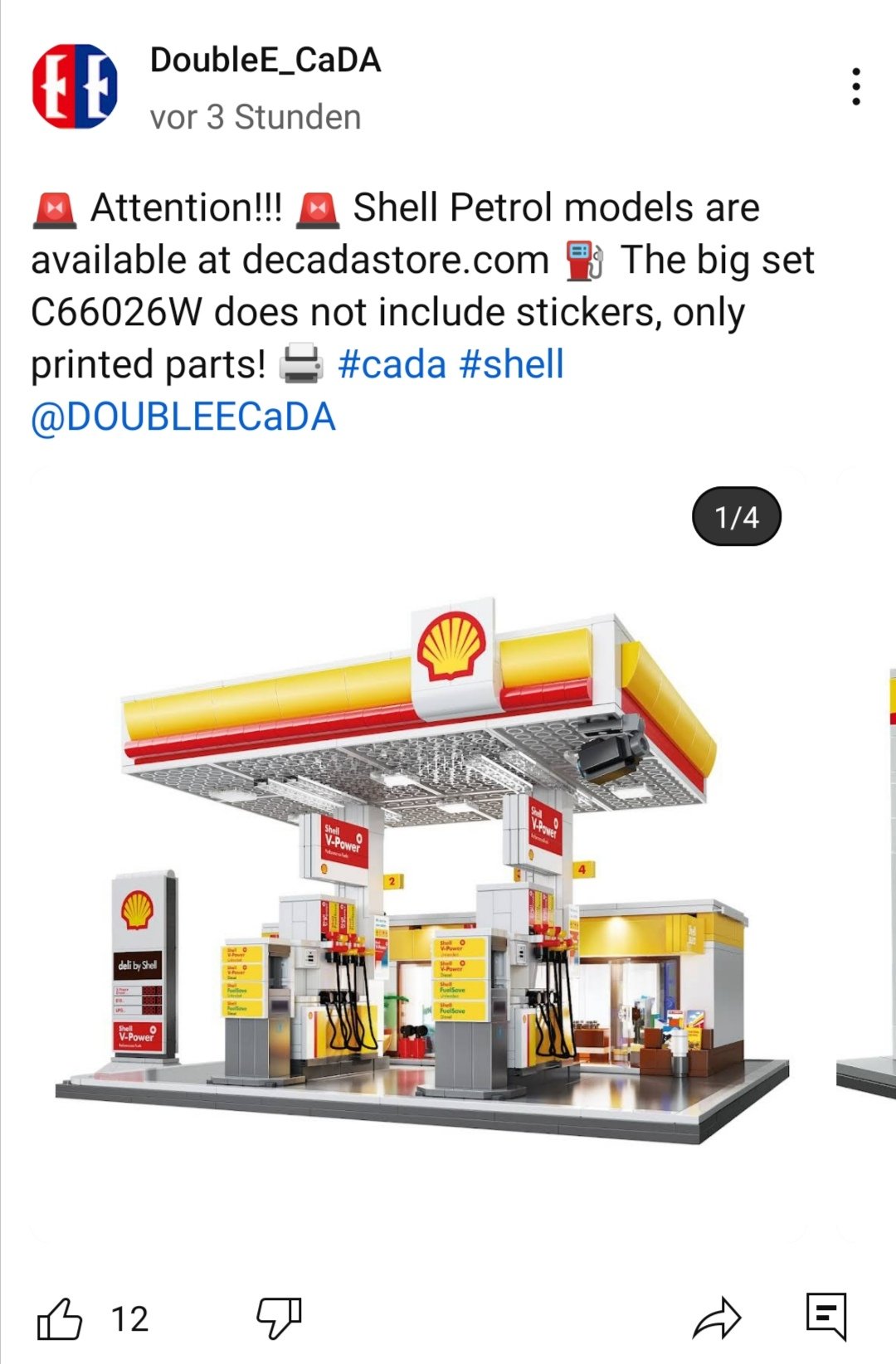Tap the DoubleE_CaDA channel name

[x=265, y=61]
